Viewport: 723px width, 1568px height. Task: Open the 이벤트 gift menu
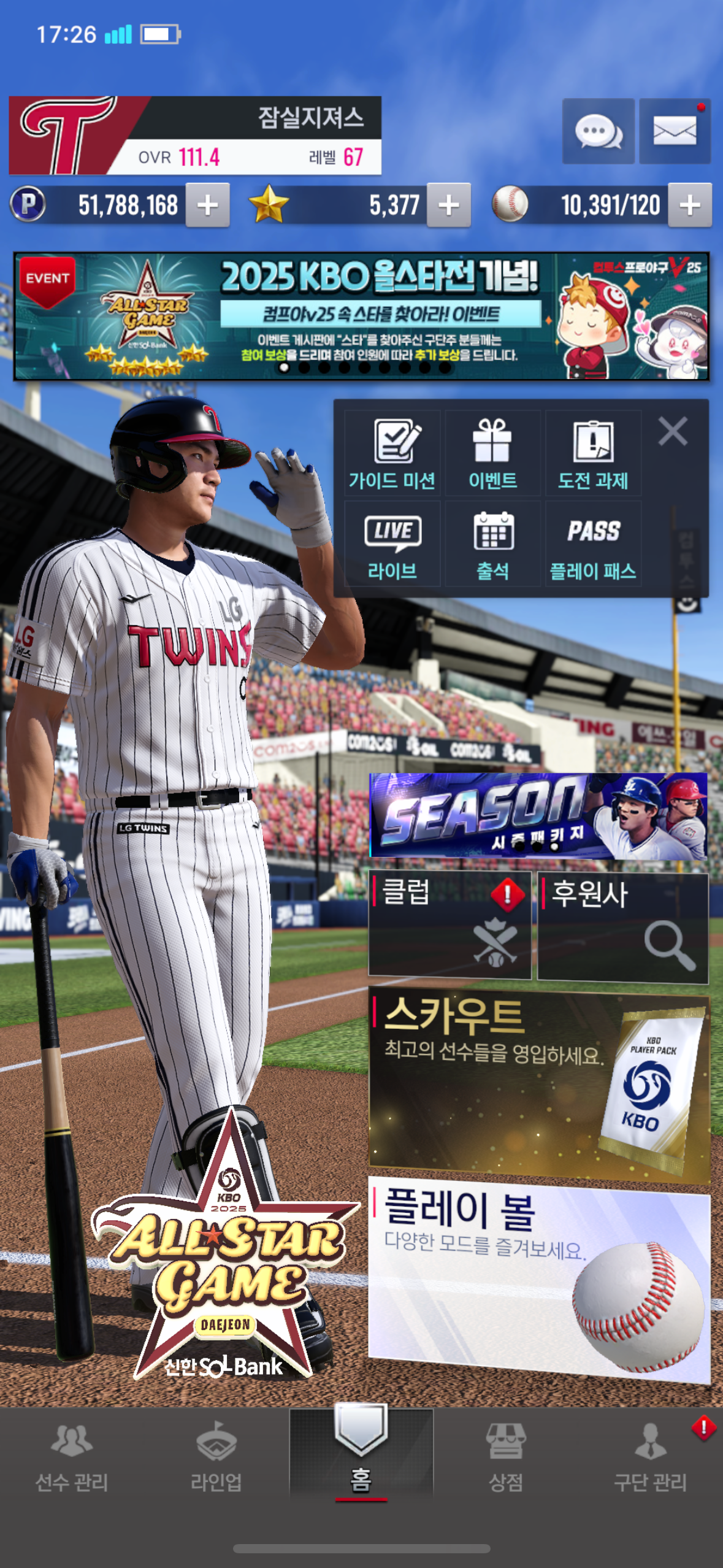[x=492, y=453]
